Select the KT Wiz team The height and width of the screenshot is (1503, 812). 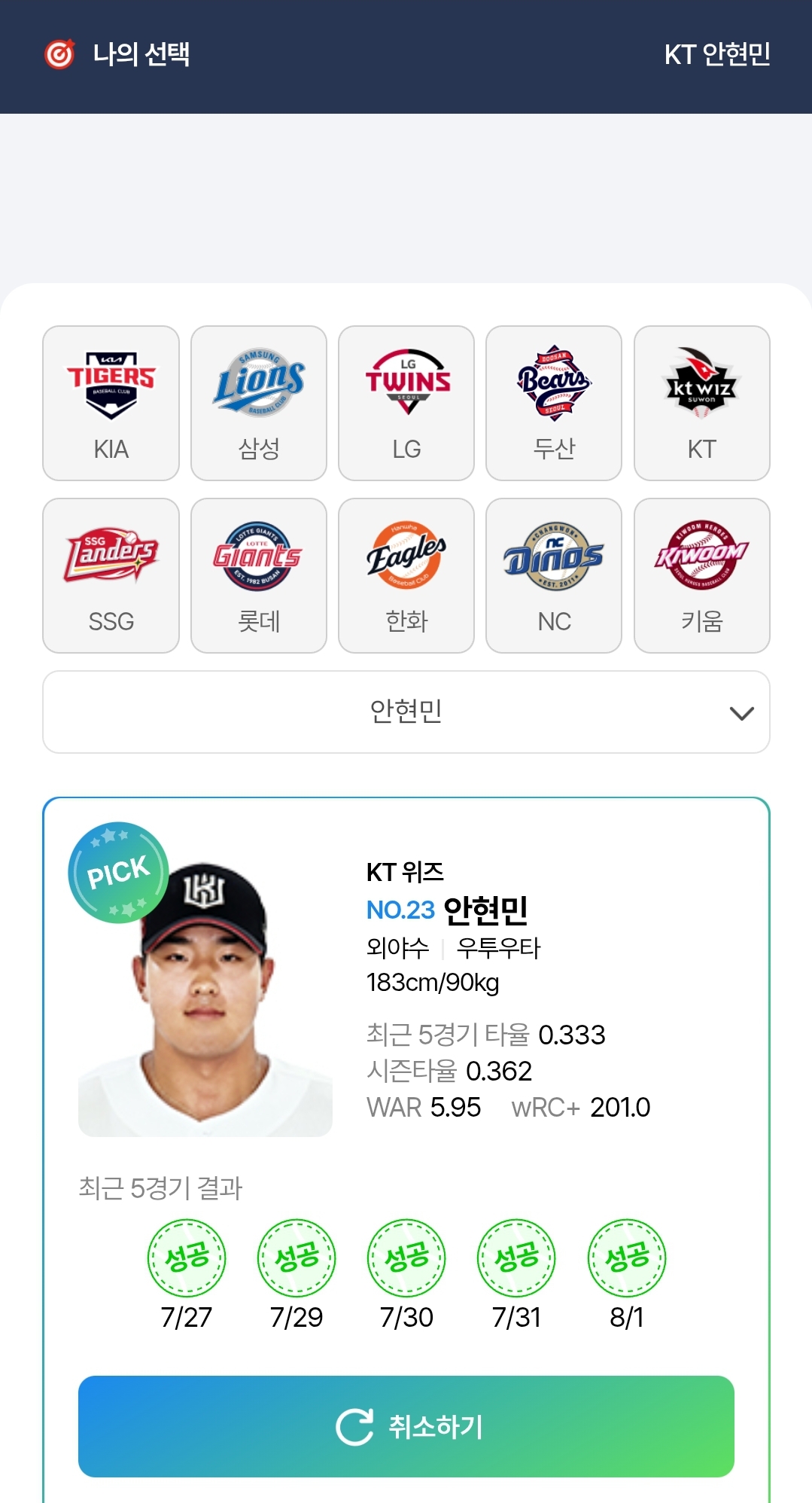click(x=701, y=403)
